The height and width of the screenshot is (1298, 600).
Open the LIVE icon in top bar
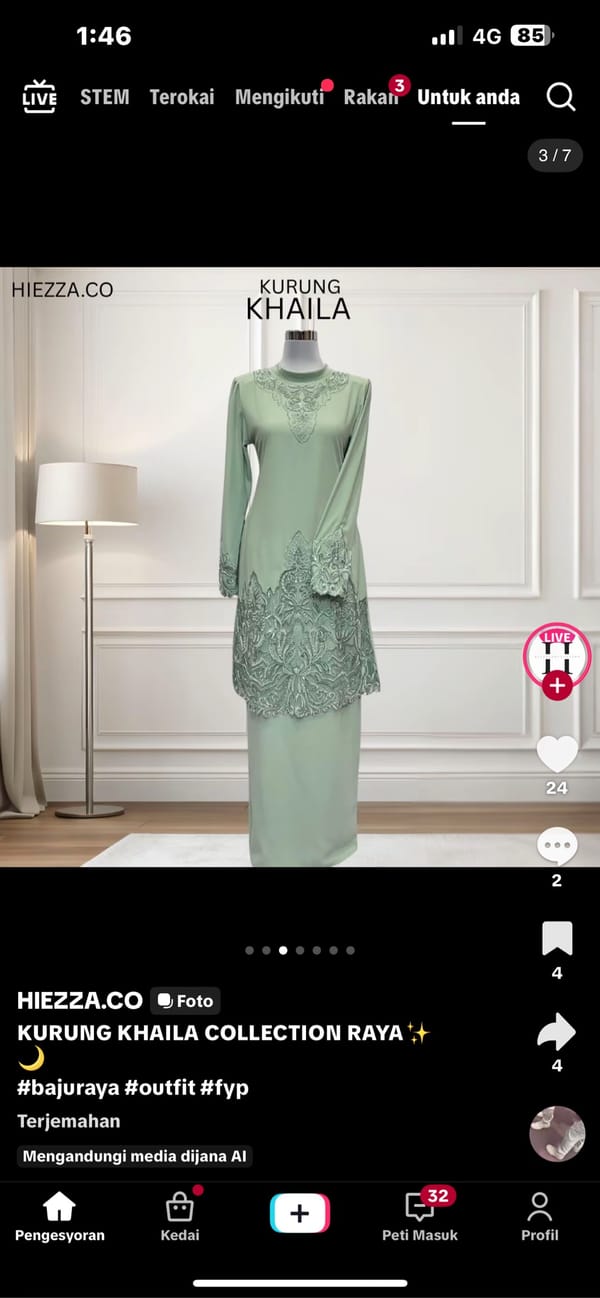pos(40,97)
